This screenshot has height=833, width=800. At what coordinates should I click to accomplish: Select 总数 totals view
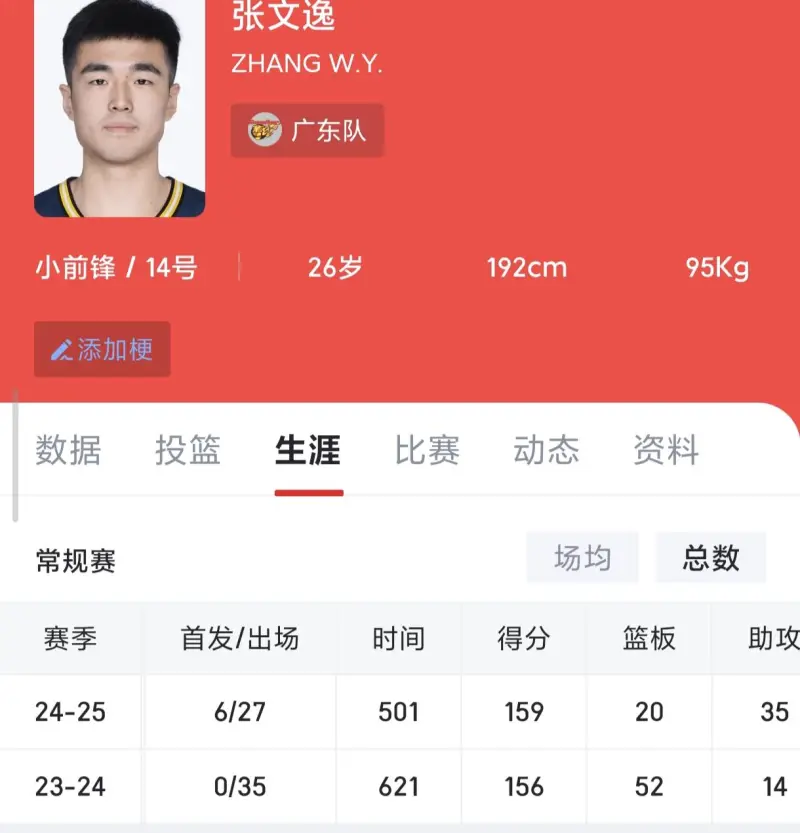click(x=711, y=558)
